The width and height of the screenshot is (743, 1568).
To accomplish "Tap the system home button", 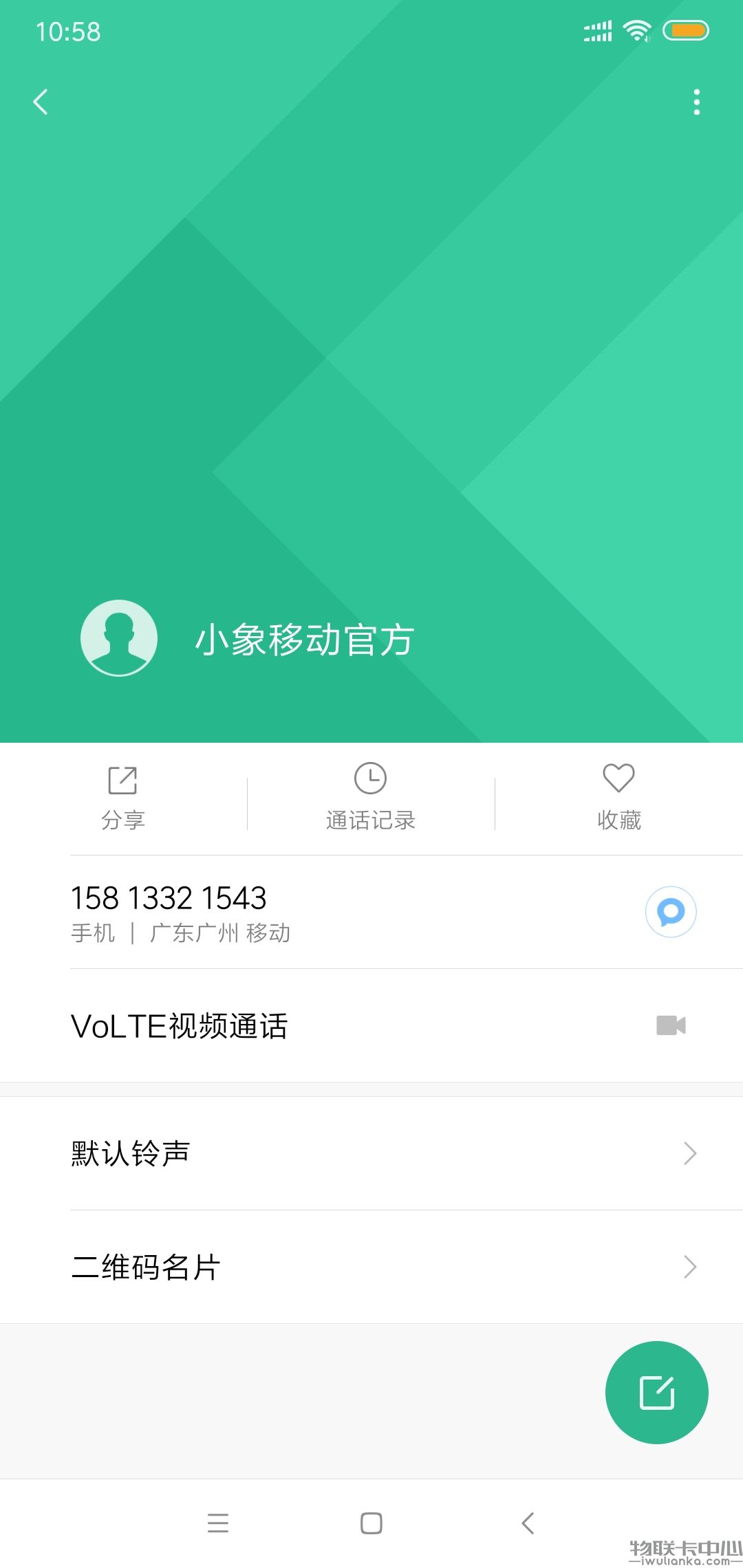I will (x=371, y=1523).
